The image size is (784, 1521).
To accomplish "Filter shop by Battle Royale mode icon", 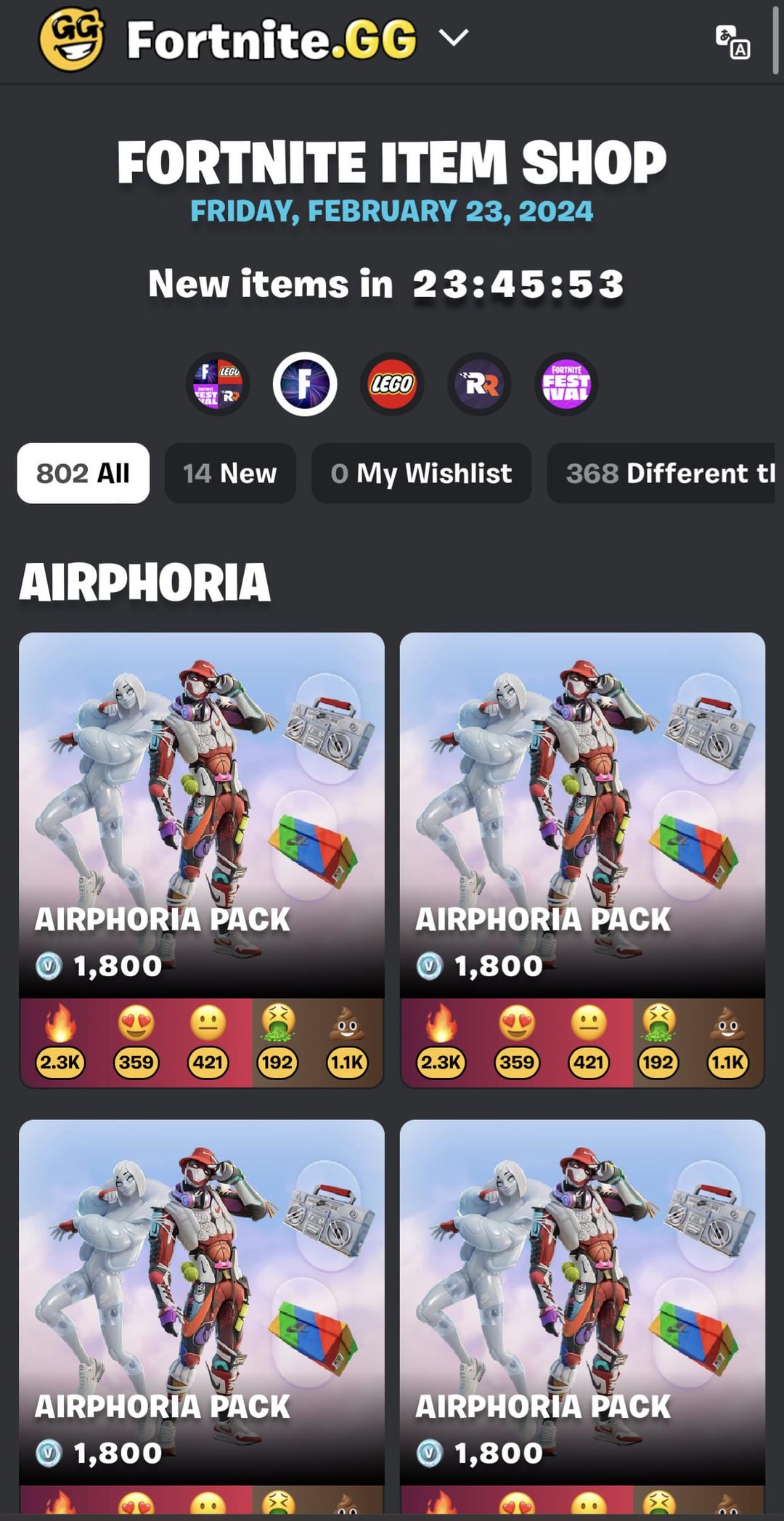I will (x=305, y=384).
